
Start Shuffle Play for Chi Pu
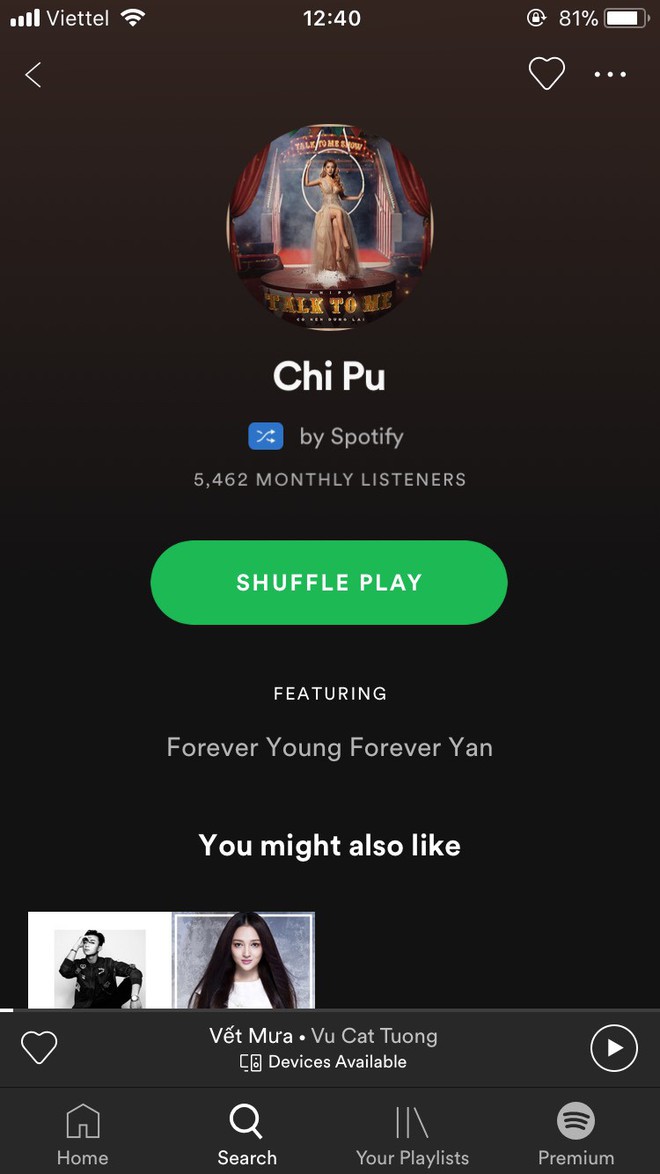pos(329,583)
